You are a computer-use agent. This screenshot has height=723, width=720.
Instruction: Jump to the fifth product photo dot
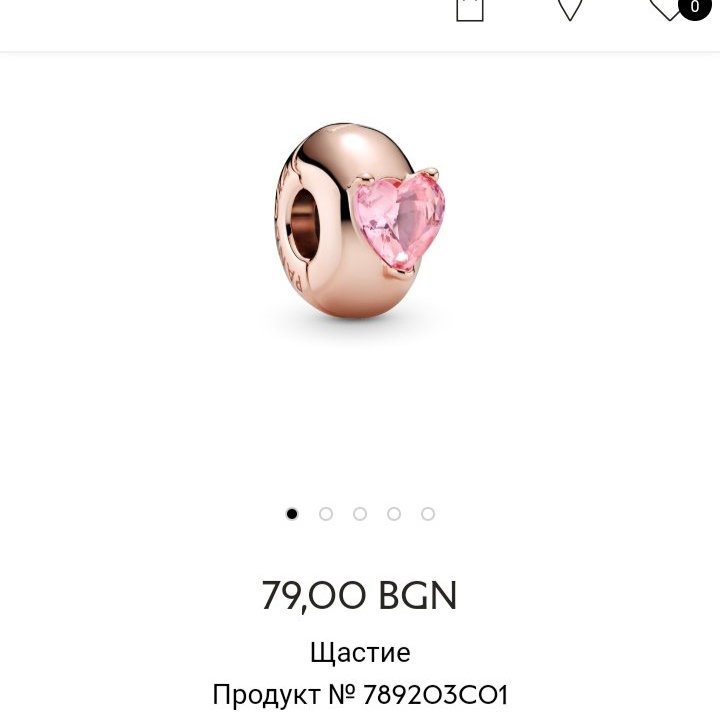pyautogui.click(x=428, y=514)
